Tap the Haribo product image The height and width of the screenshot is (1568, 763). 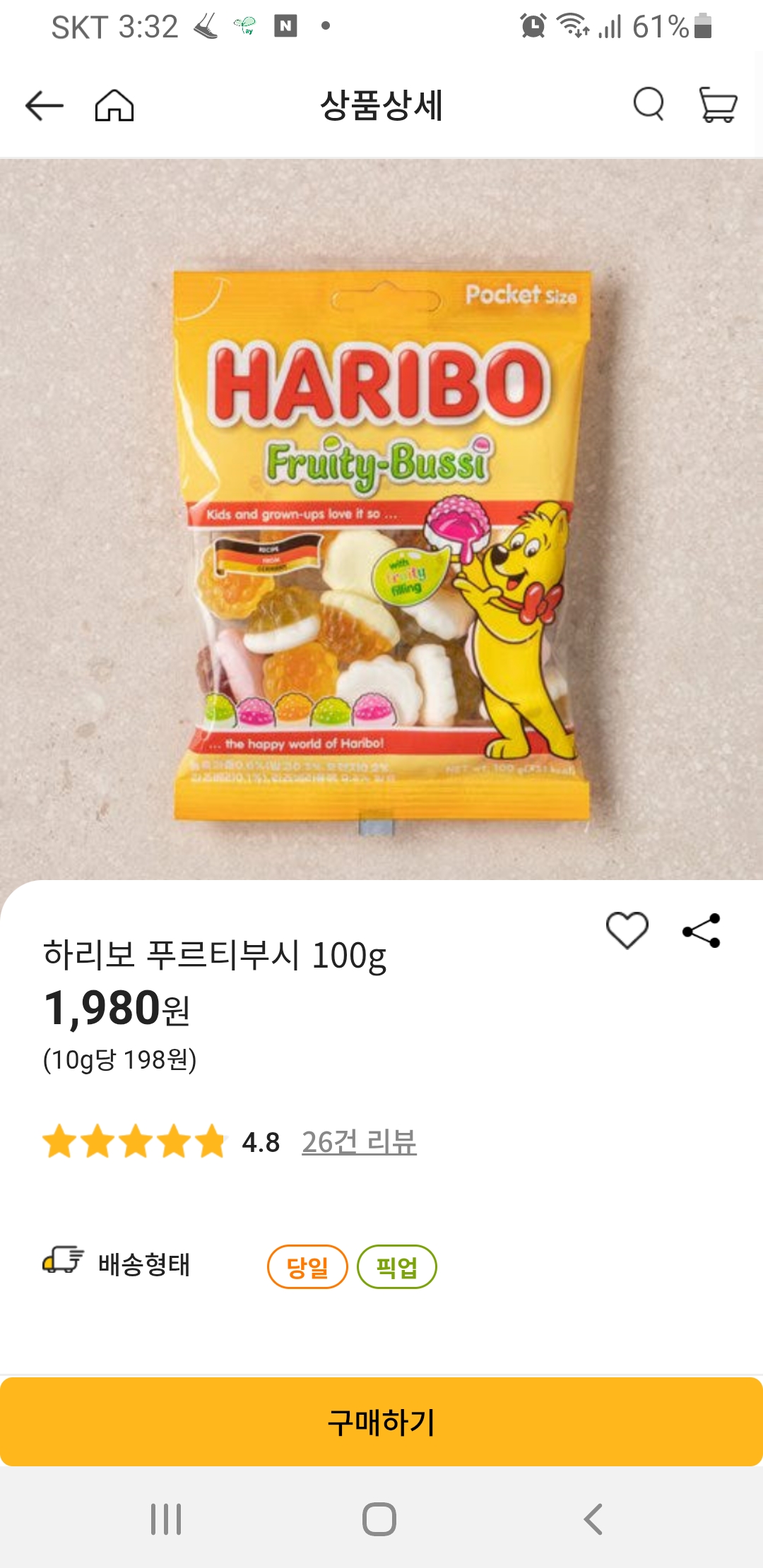[x=381, y=530]
